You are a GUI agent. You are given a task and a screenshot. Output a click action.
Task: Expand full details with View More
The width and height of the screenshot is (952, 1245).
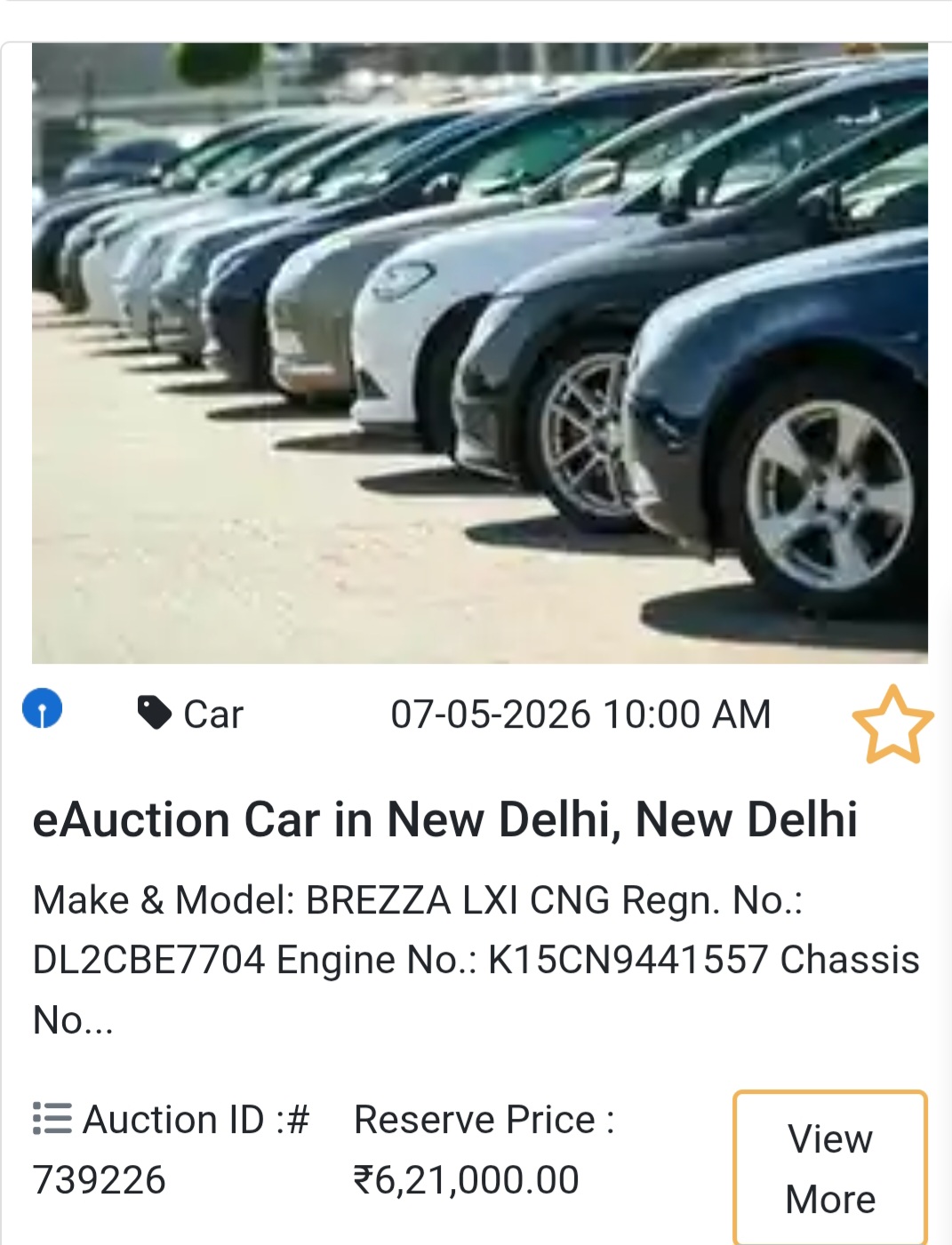[x=829, y=1167]
